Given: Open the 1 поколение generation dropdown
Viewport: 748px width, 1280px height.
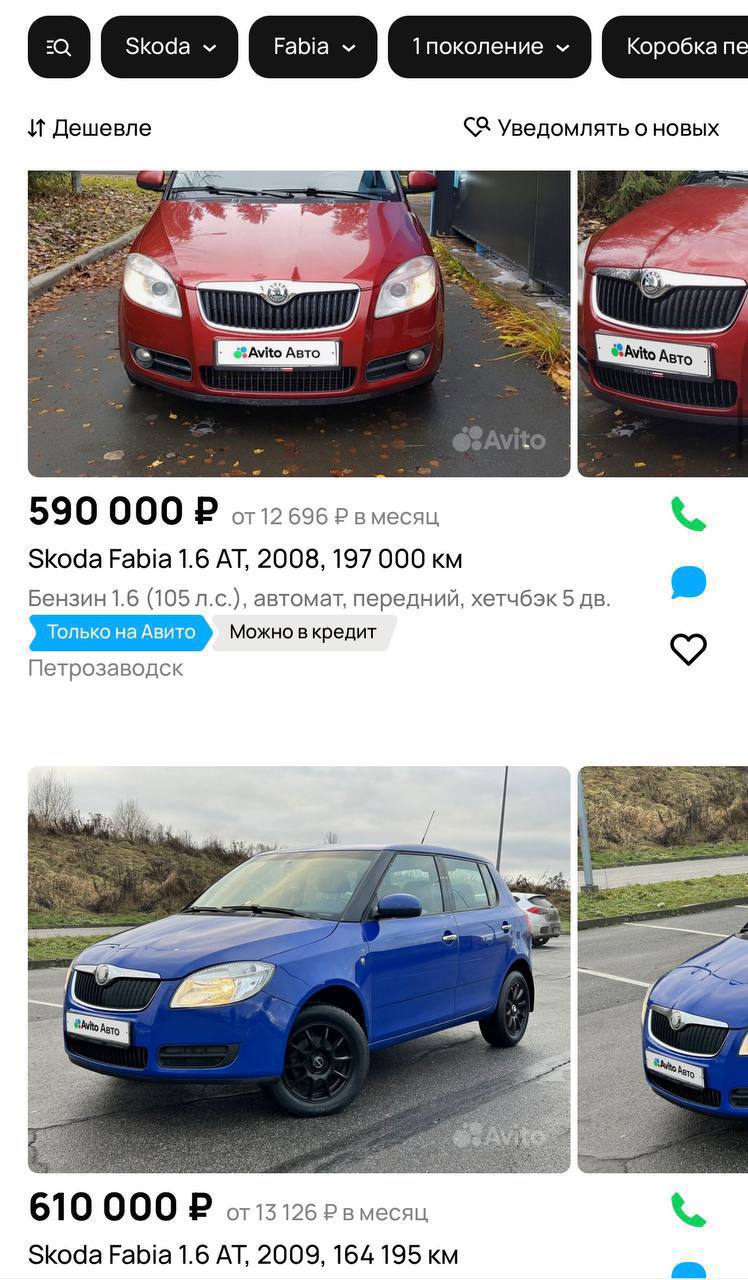Looking at the screenshot, I should 489,47.
